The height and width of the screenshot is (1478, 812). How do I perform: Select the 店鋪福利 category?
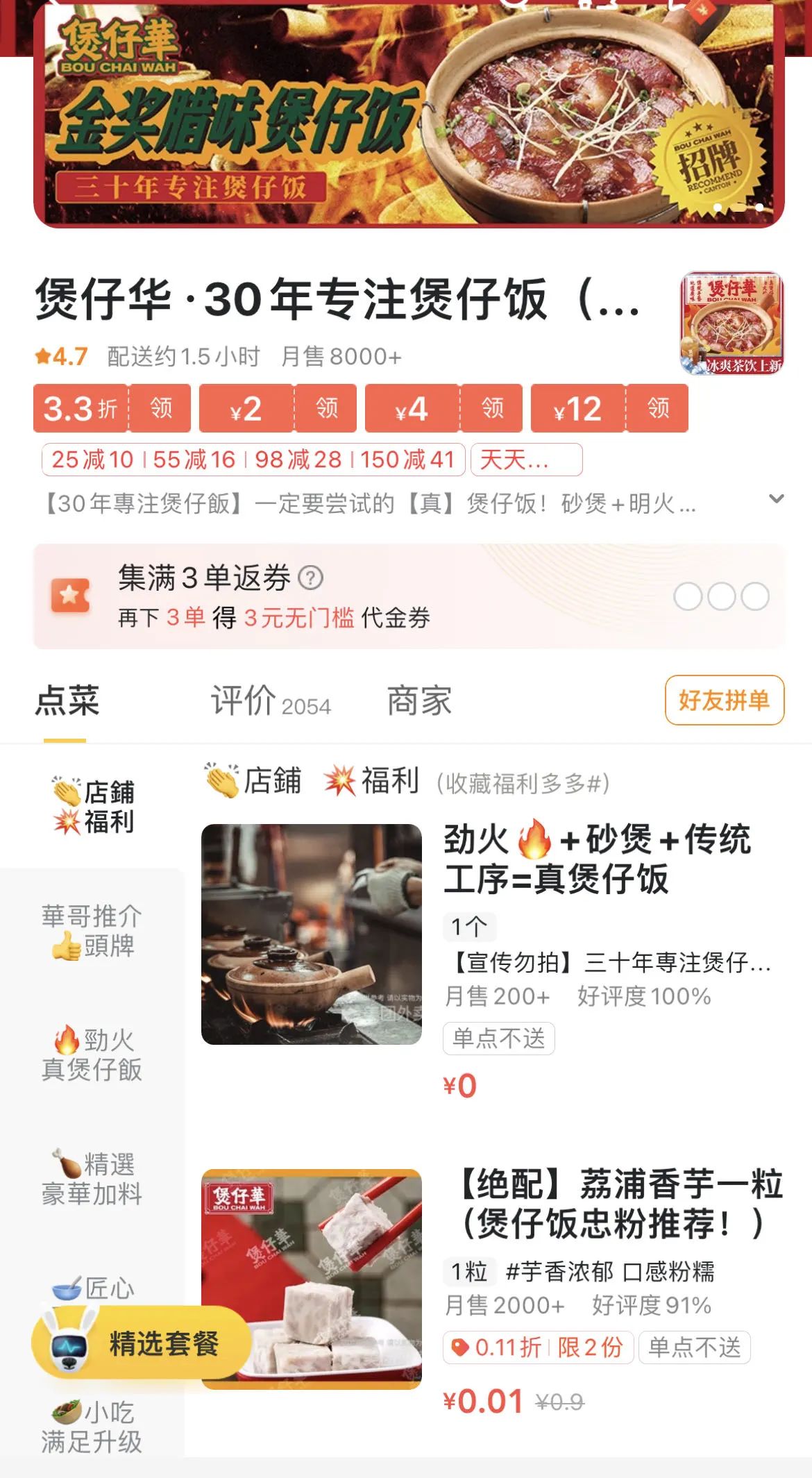(92, 807)
